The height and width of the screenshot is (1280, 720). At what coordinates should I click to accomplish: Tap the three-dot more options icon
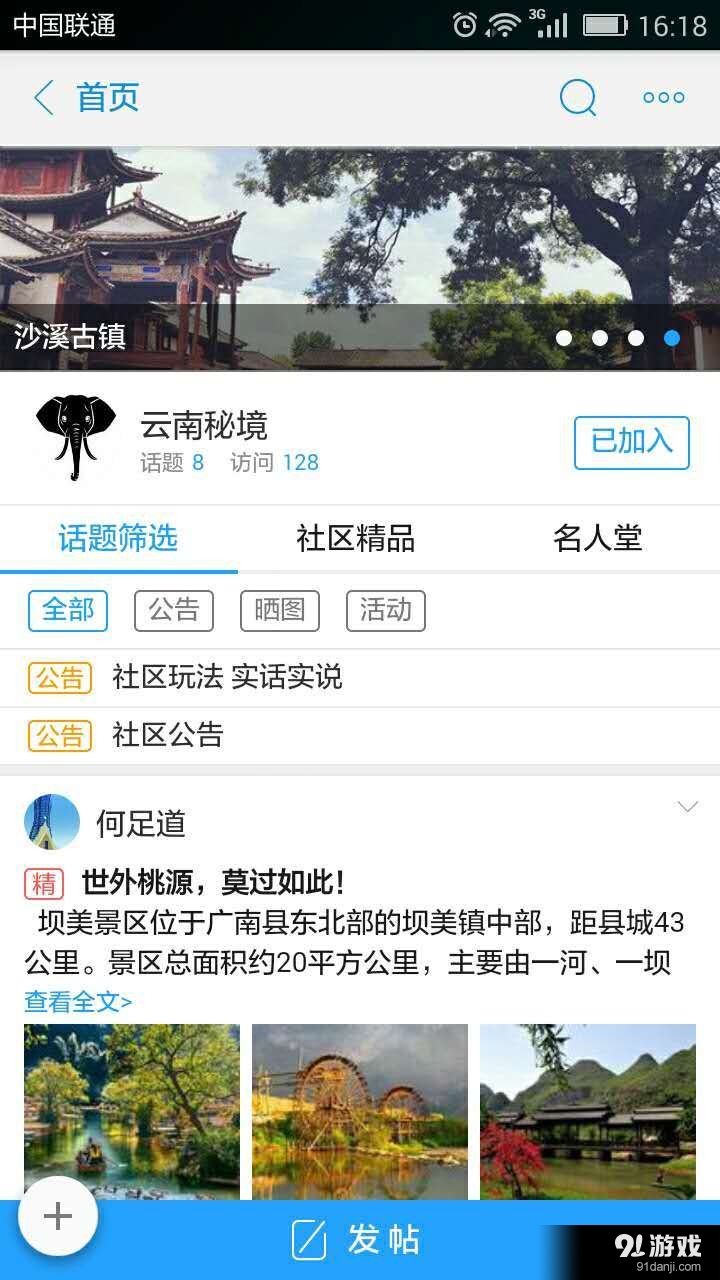pyautogui.click(x=662, y=97)
